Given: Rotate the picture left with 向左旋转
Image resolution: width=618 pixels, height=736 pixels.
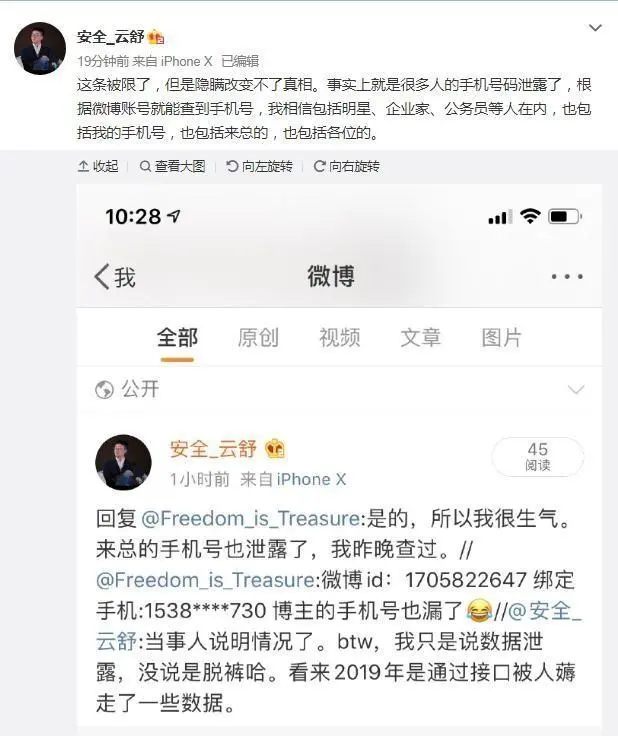Looking at the screenshot, I should pos(259,166).
